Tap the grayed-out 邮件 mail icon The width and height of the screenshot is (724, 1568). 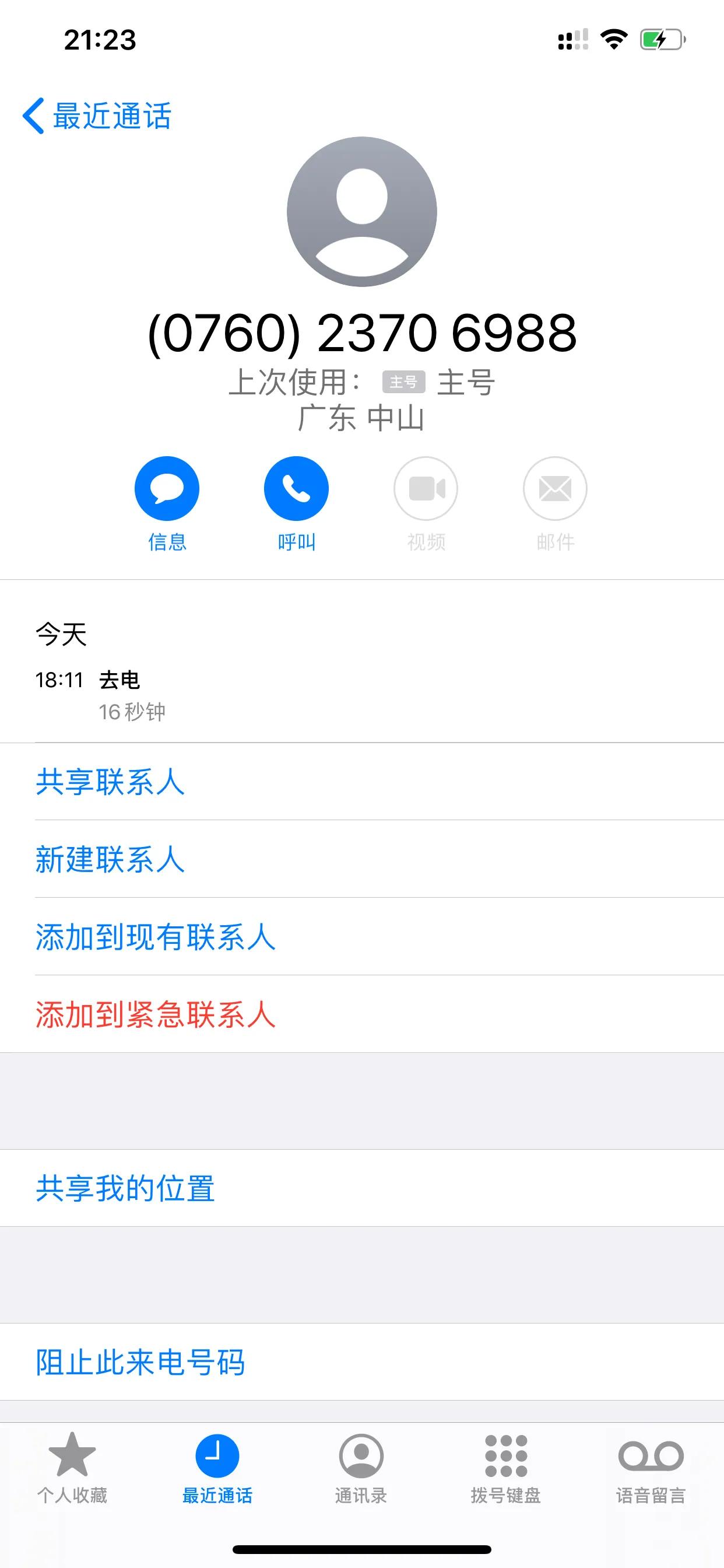point(555,488)
